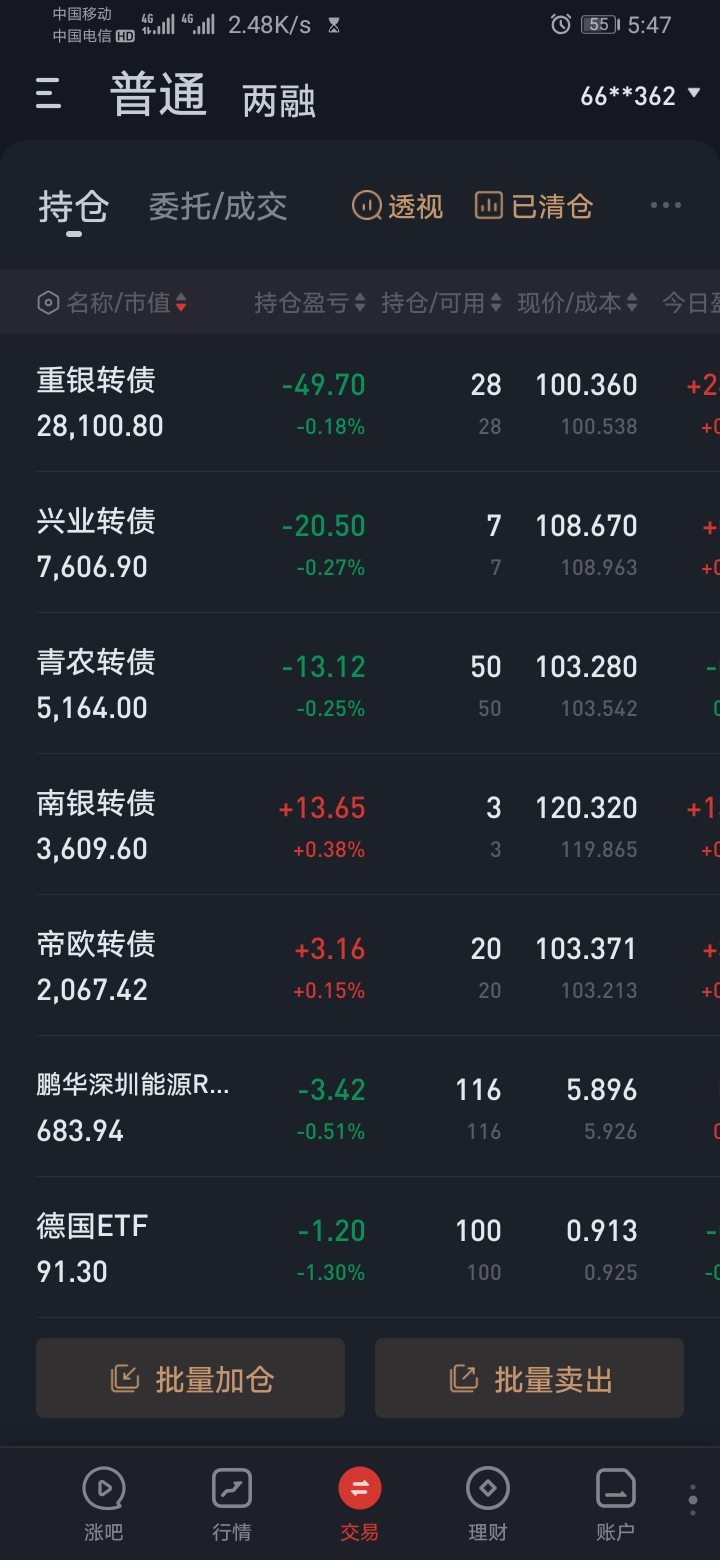Open the 透视 analysis view

point(397,206)
